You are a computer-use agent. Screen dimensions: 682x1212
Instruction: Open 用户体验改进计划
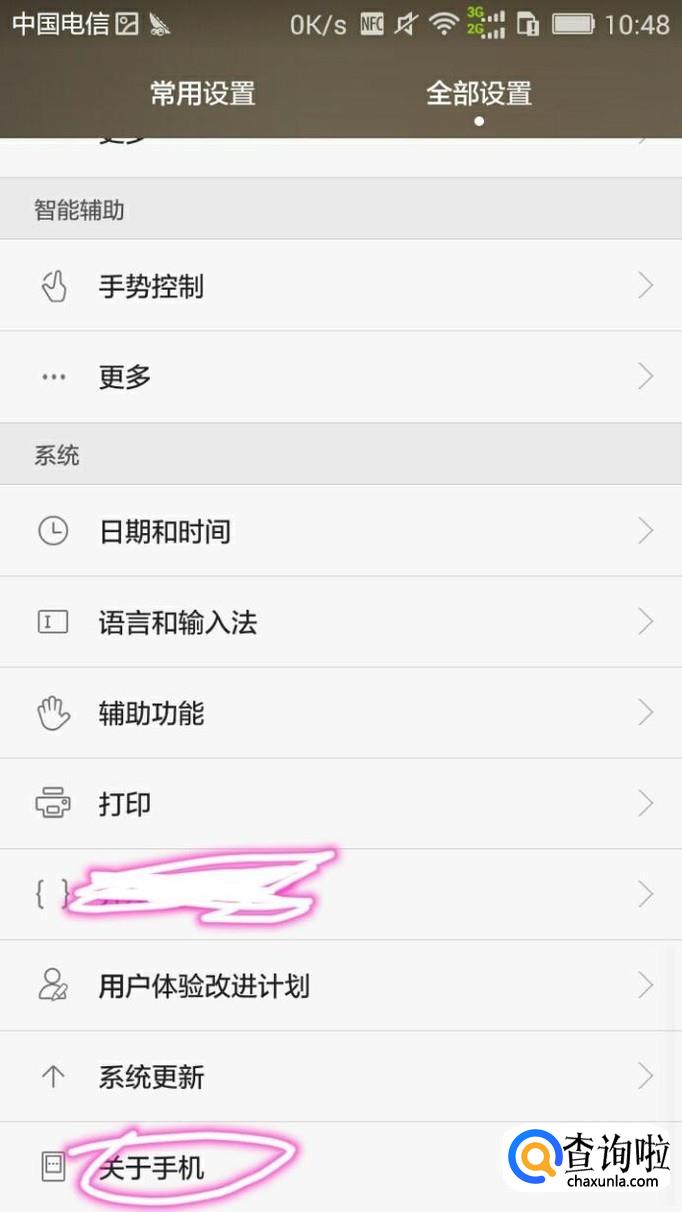point(340,986)
